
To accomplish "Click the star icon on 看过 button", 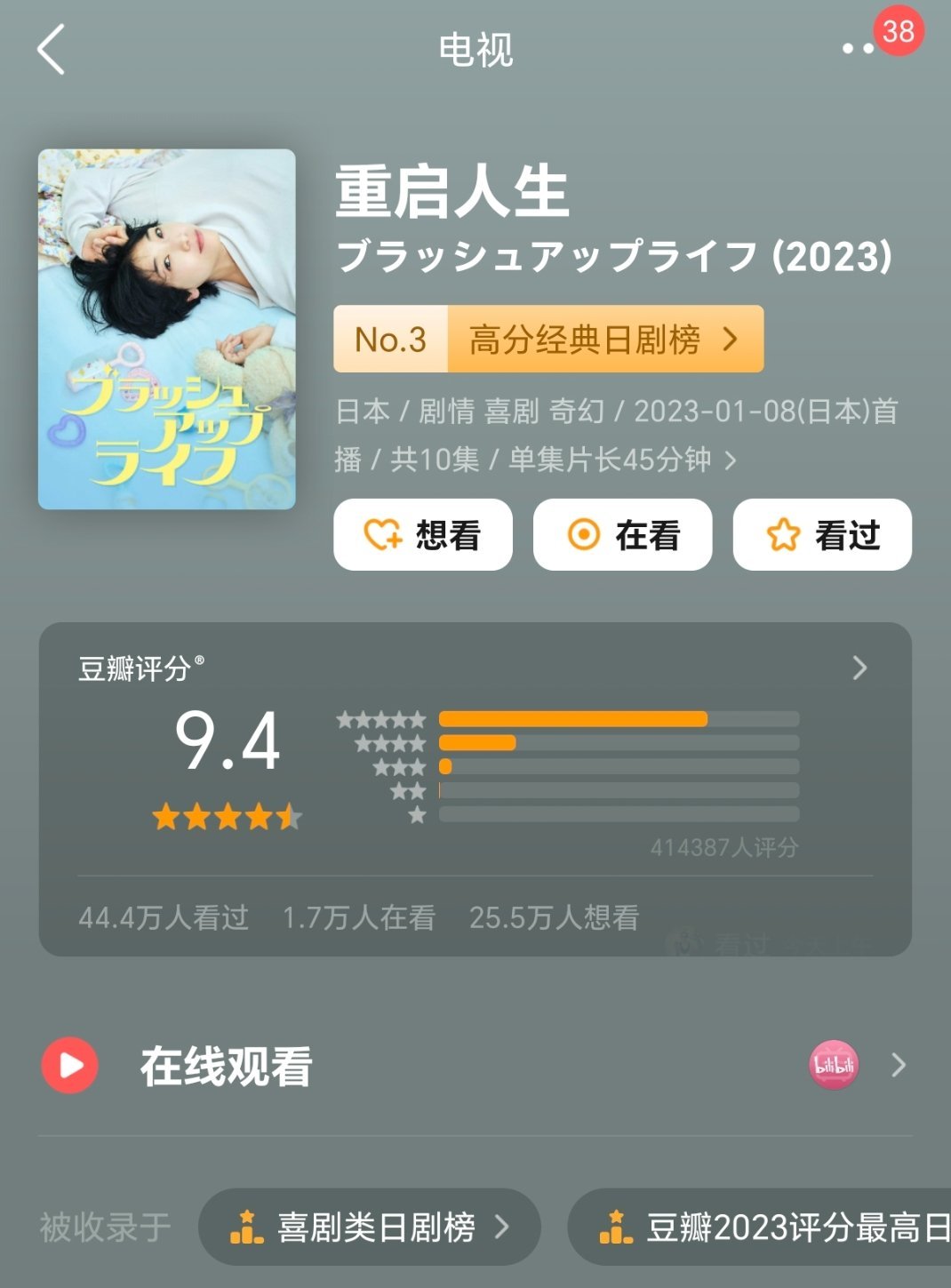I will 782,533.
